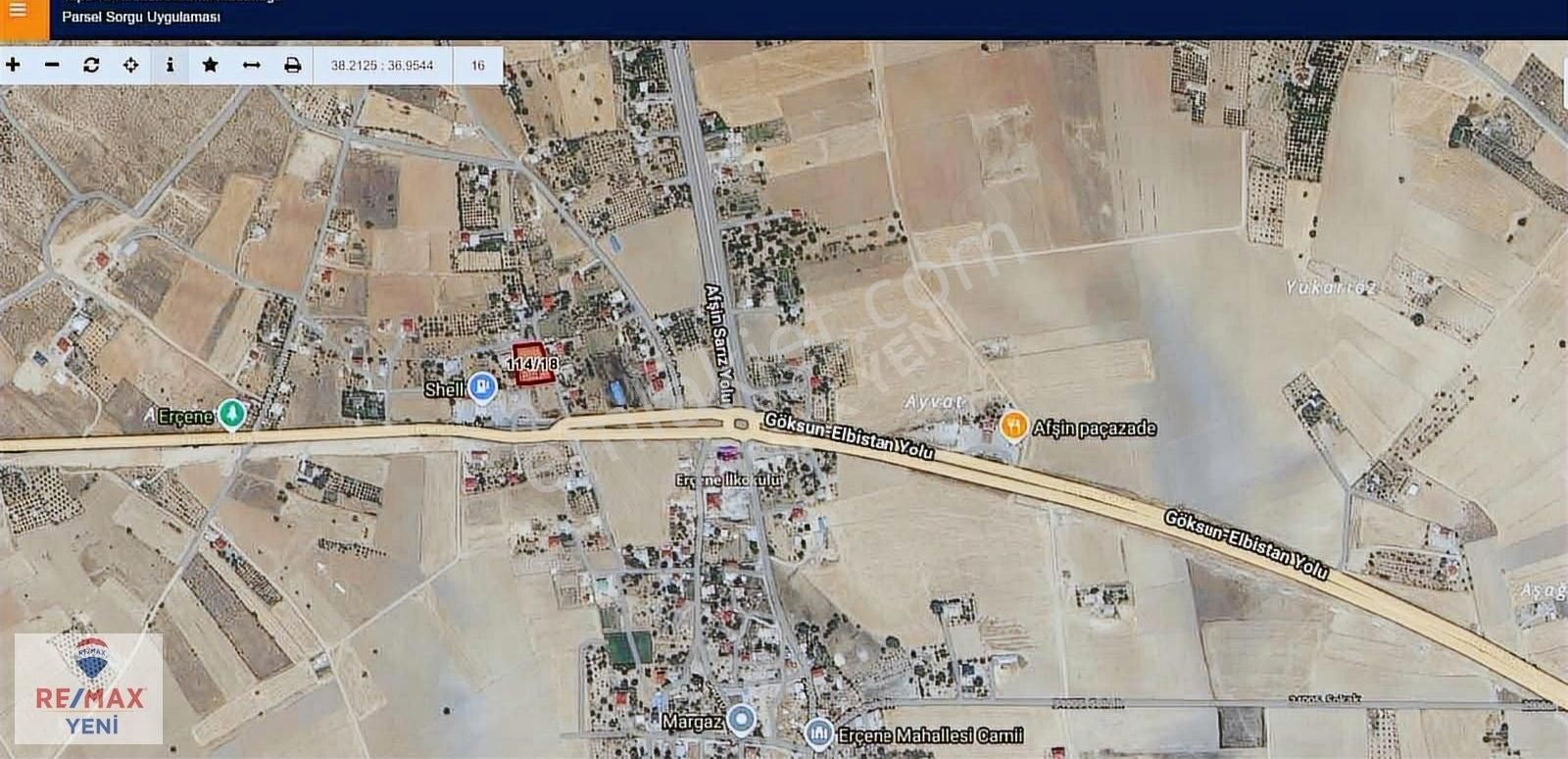This screenshot has width=1568, height=759.
Task: Open the Afşin paçazade restaurant marker
Action: pyautogui.click(x=1013, y=427)
